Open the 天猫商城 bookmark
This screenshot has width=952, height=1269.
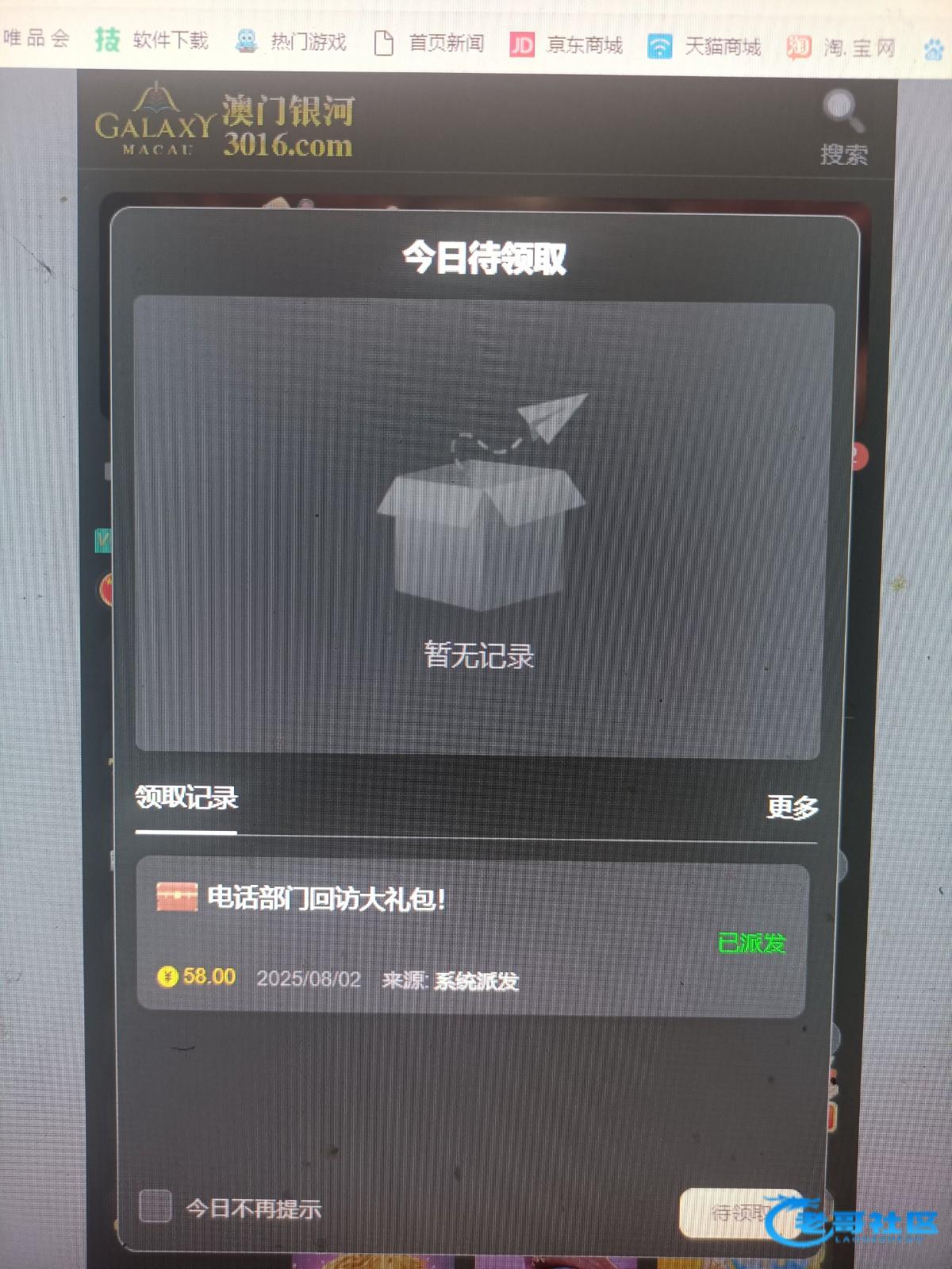704,46
